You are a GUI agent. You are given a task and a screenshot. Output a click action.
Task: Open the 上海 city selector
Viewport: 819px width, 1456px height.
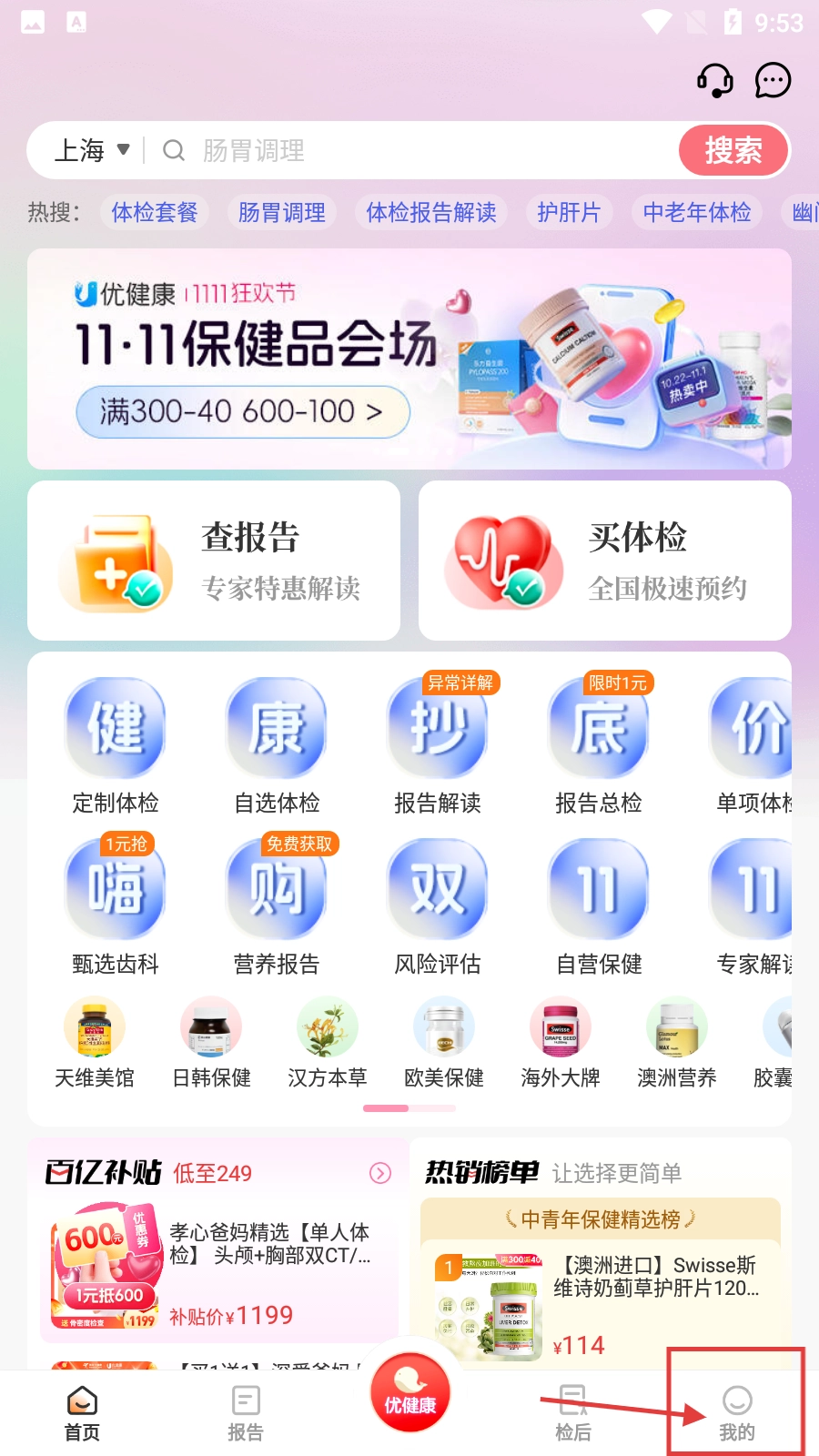coord(92,150)
